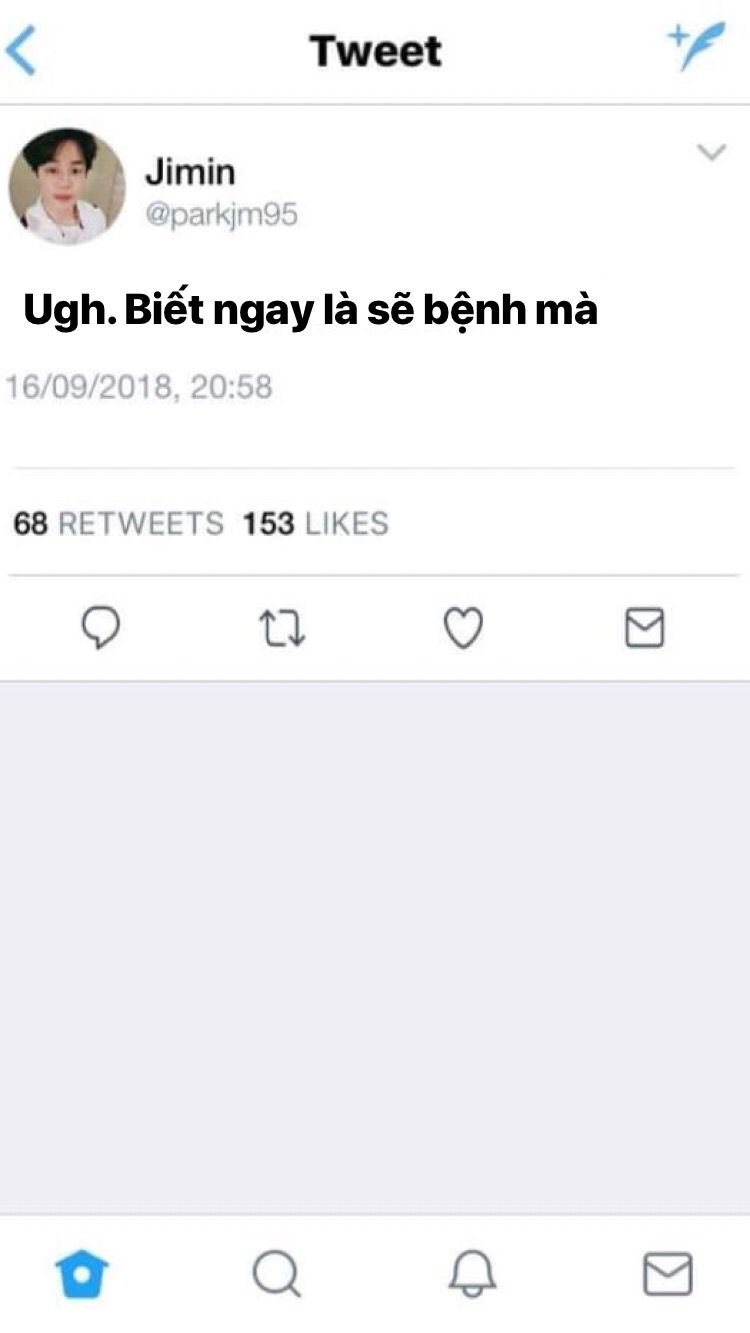Screen dimensions: 750x1333
Task: Go back using the top-left arrow
Action: (x=22, y=51)
